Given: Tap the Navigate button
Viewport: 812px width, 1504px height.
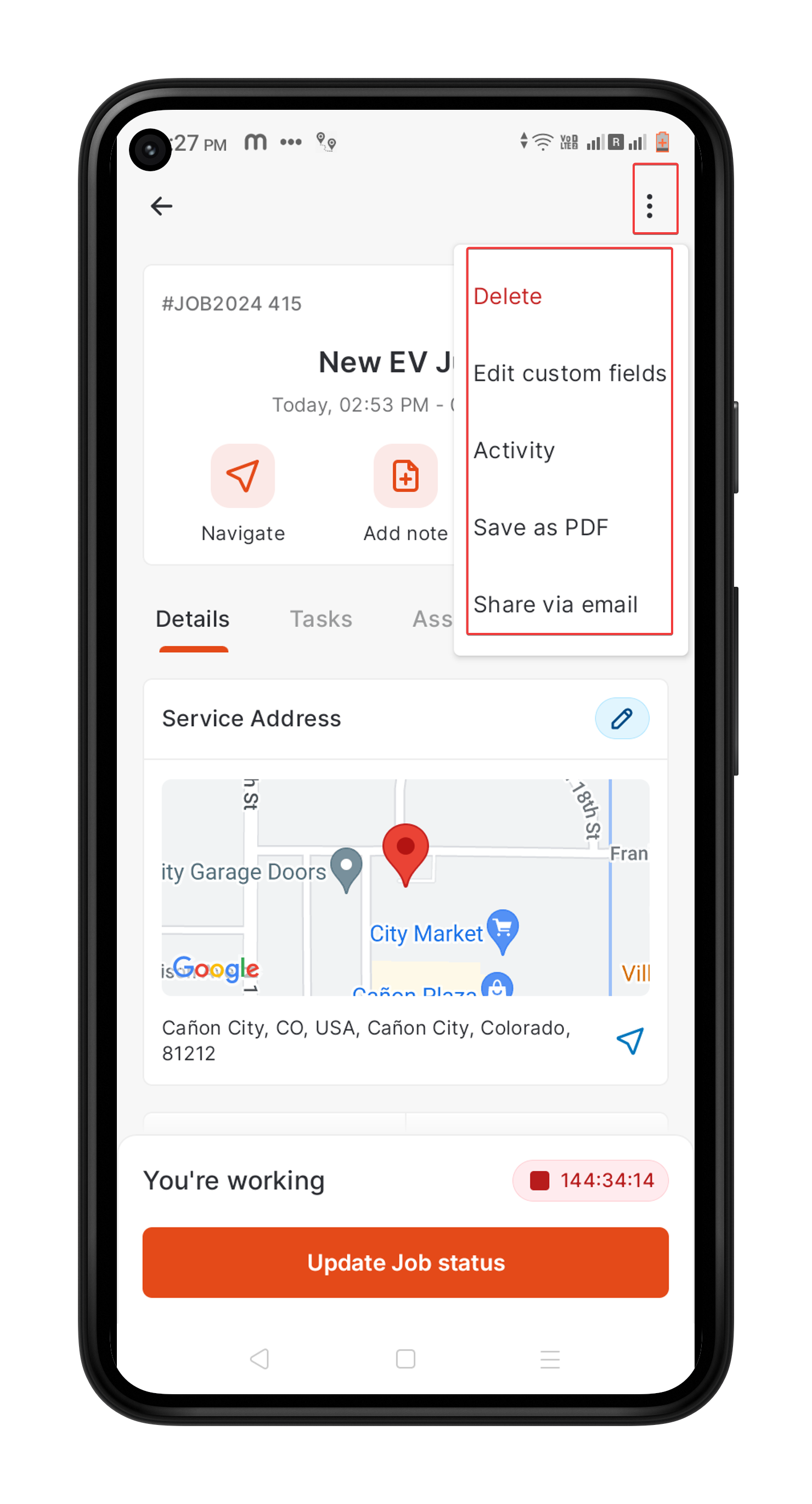Looking at the screenshot, I should pos(243,476).
